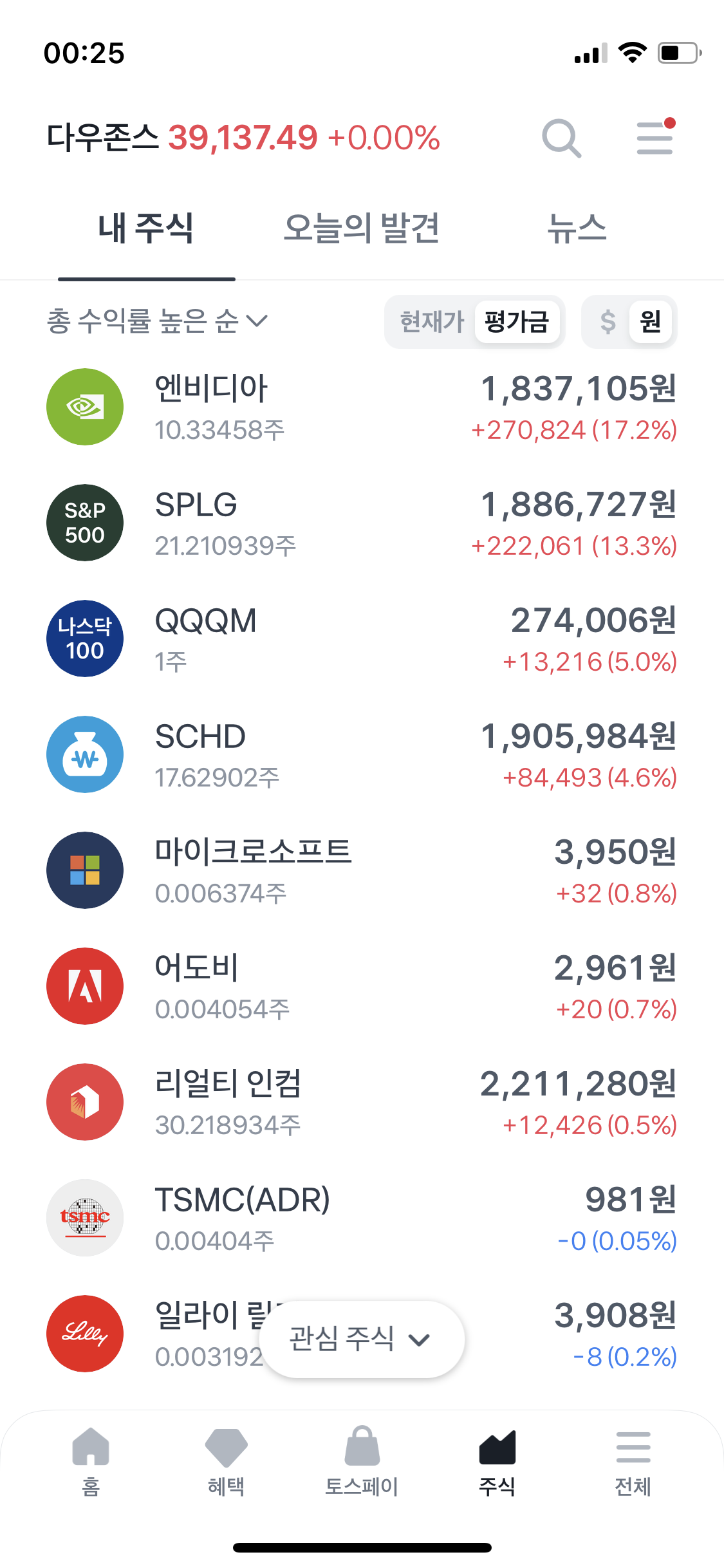
Task: Switch currency display to dollars
Action: click(x=606, y=322)
